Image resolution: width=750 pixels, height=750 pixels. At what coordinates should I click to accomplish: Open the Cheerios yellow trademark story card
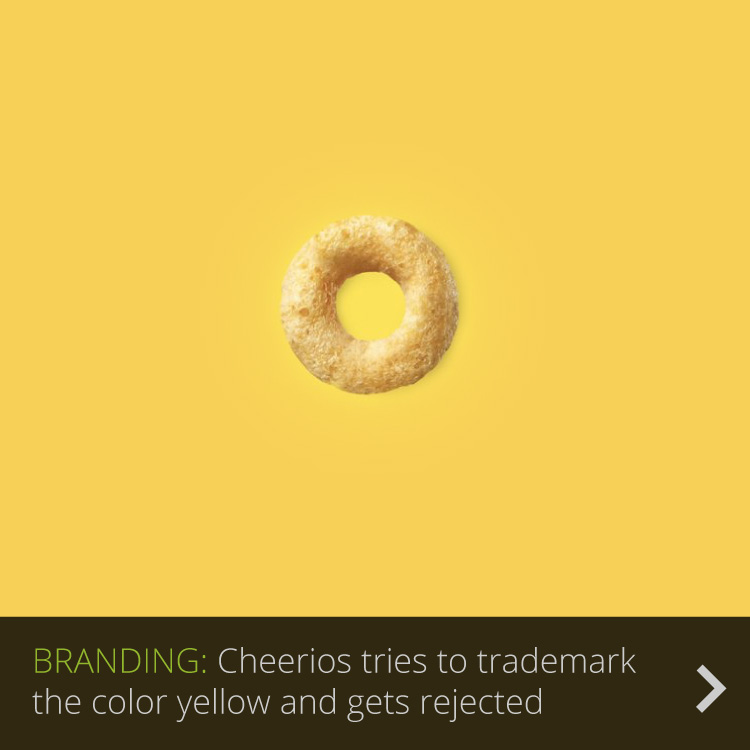334,682
